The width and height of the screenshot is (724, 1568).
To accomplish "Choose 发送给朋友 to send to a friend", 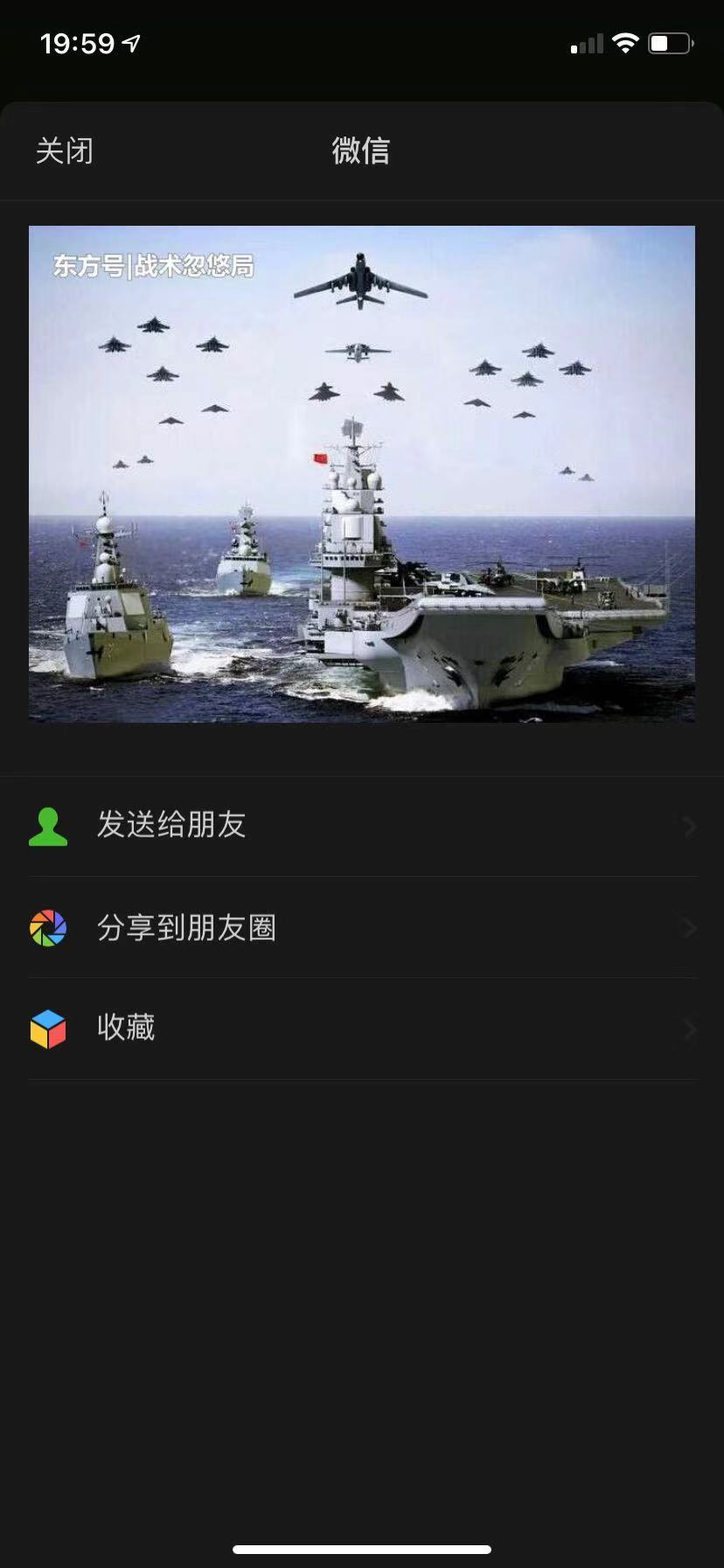I will pyautogui.click(x=171, y=824).
